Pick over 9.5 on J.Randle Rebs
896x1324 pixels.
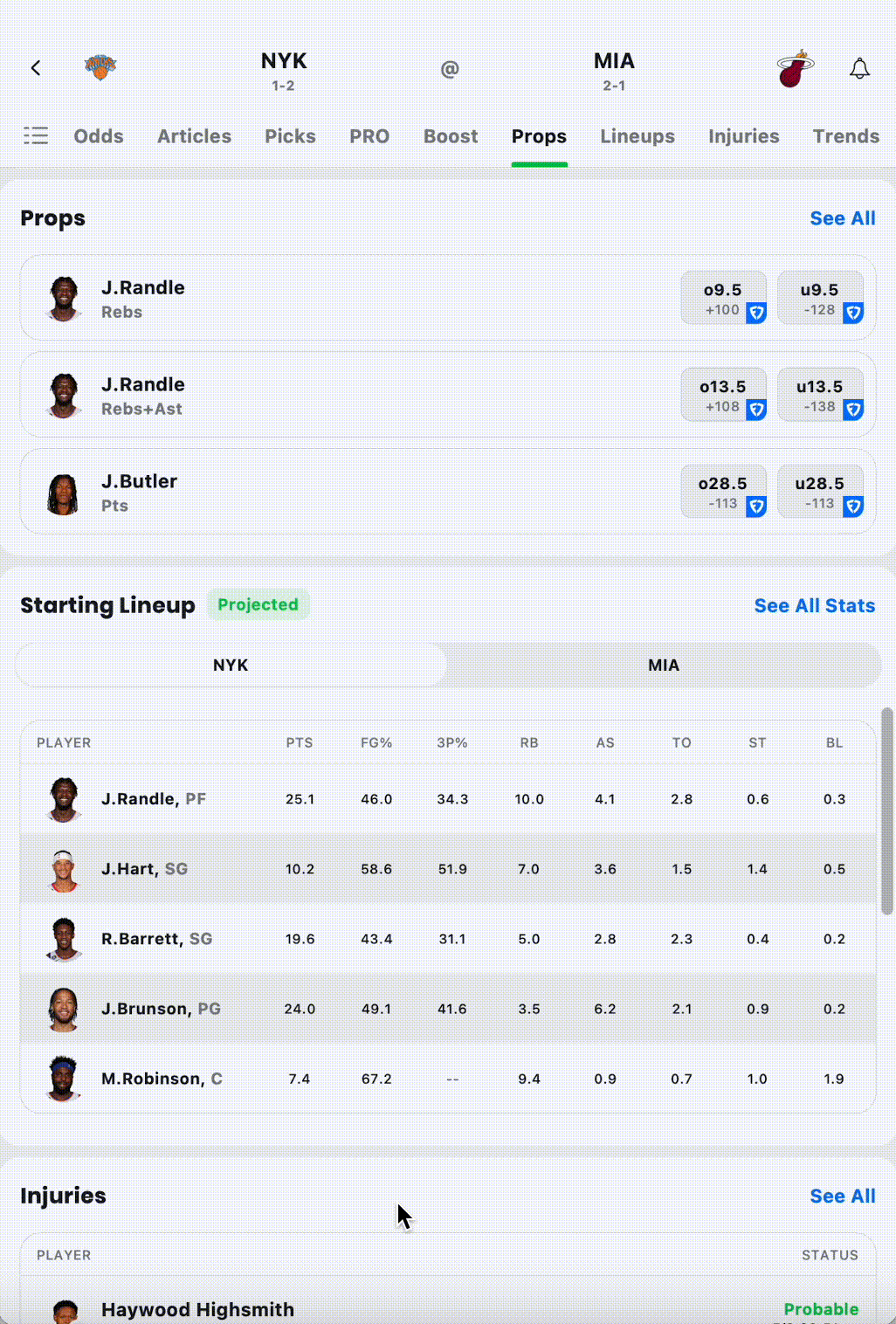tap(723, 298)
